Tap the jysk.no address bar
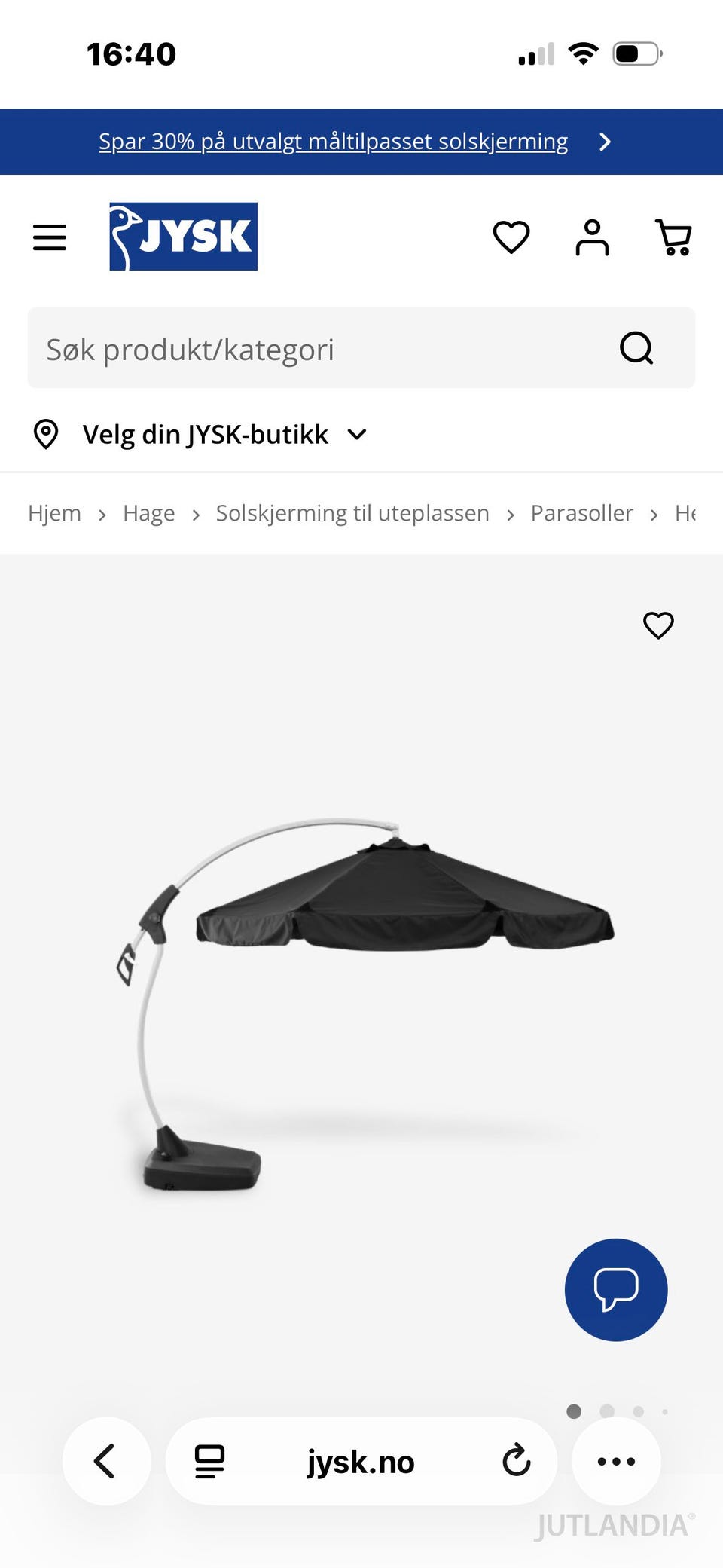Image resolution: width=723 pixels, height=1568 pixels. [361, 1462]
